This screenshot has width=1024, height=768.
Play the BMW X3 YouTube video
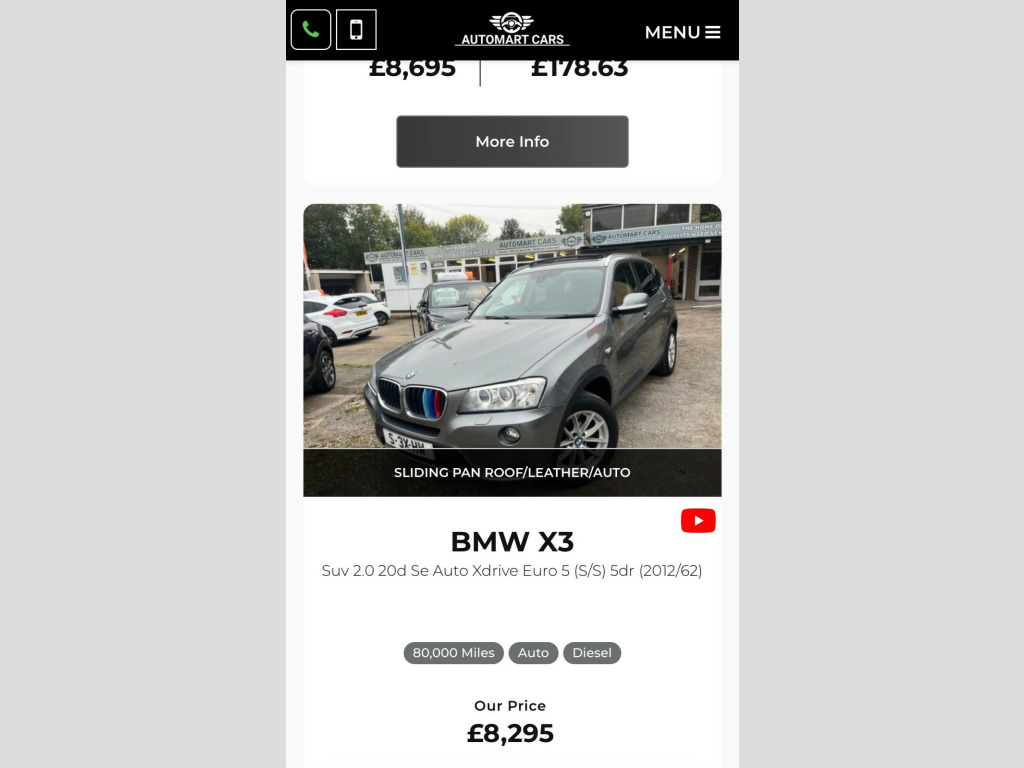tap(698, 521)
